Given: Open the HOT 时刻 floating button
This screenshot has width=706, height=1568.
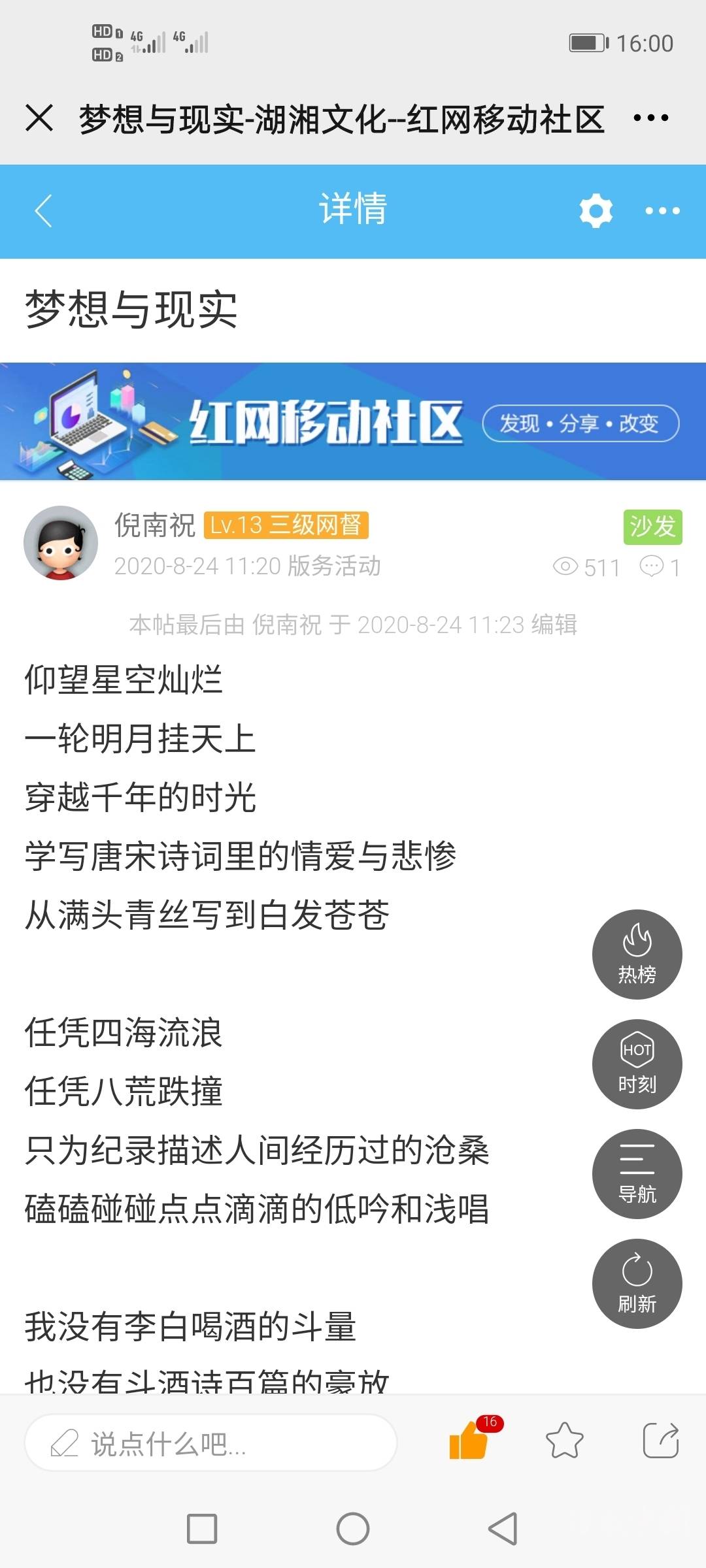Looking at the screenshot, I should coord(637,1064).
